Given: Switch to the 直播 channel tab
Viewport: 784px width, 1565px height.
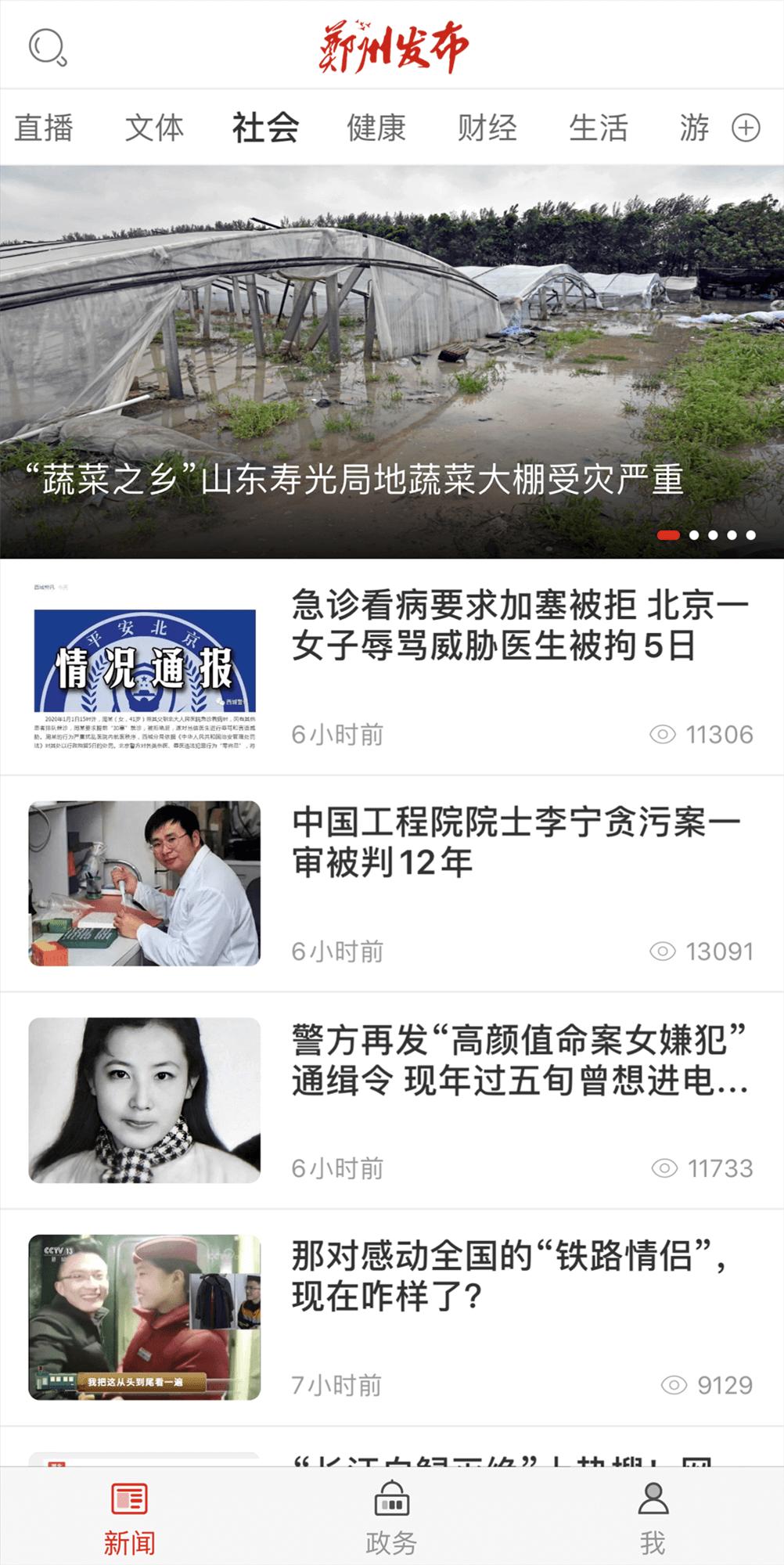Looking at the screenshot, I should [x=45, y=128].
